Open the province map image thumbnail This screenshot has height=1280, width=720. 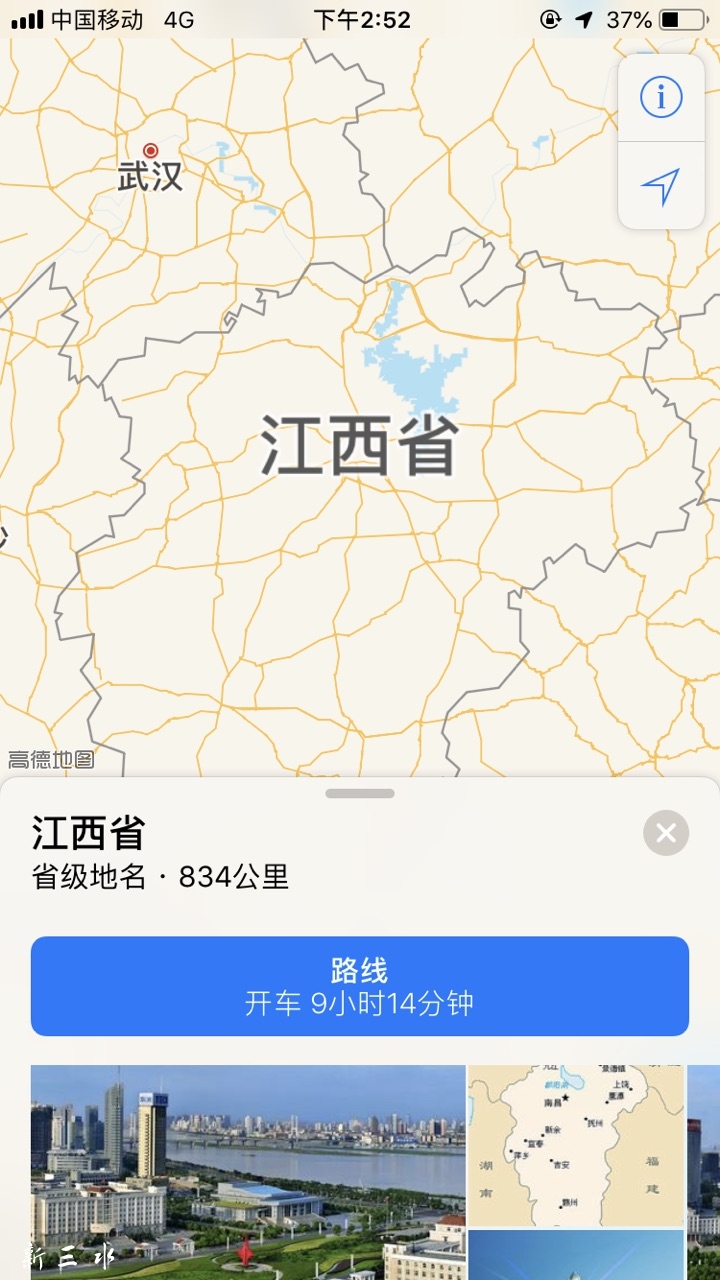pos(576,1145)
